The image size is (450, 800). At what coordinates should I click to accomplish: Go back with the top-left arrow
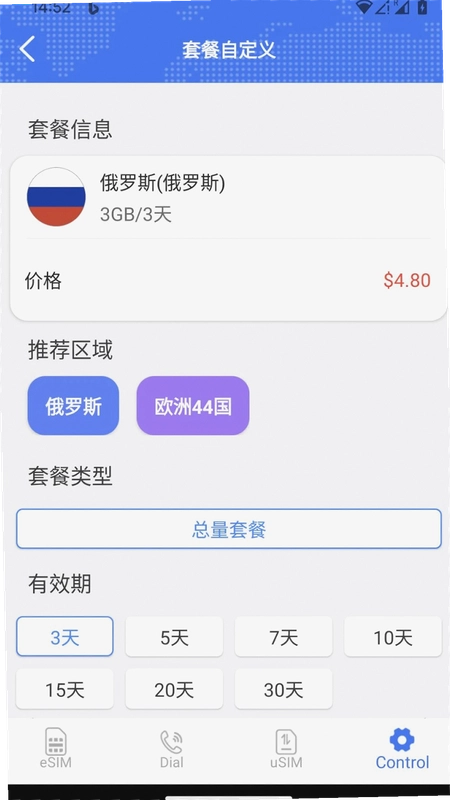tap(27, 49)
